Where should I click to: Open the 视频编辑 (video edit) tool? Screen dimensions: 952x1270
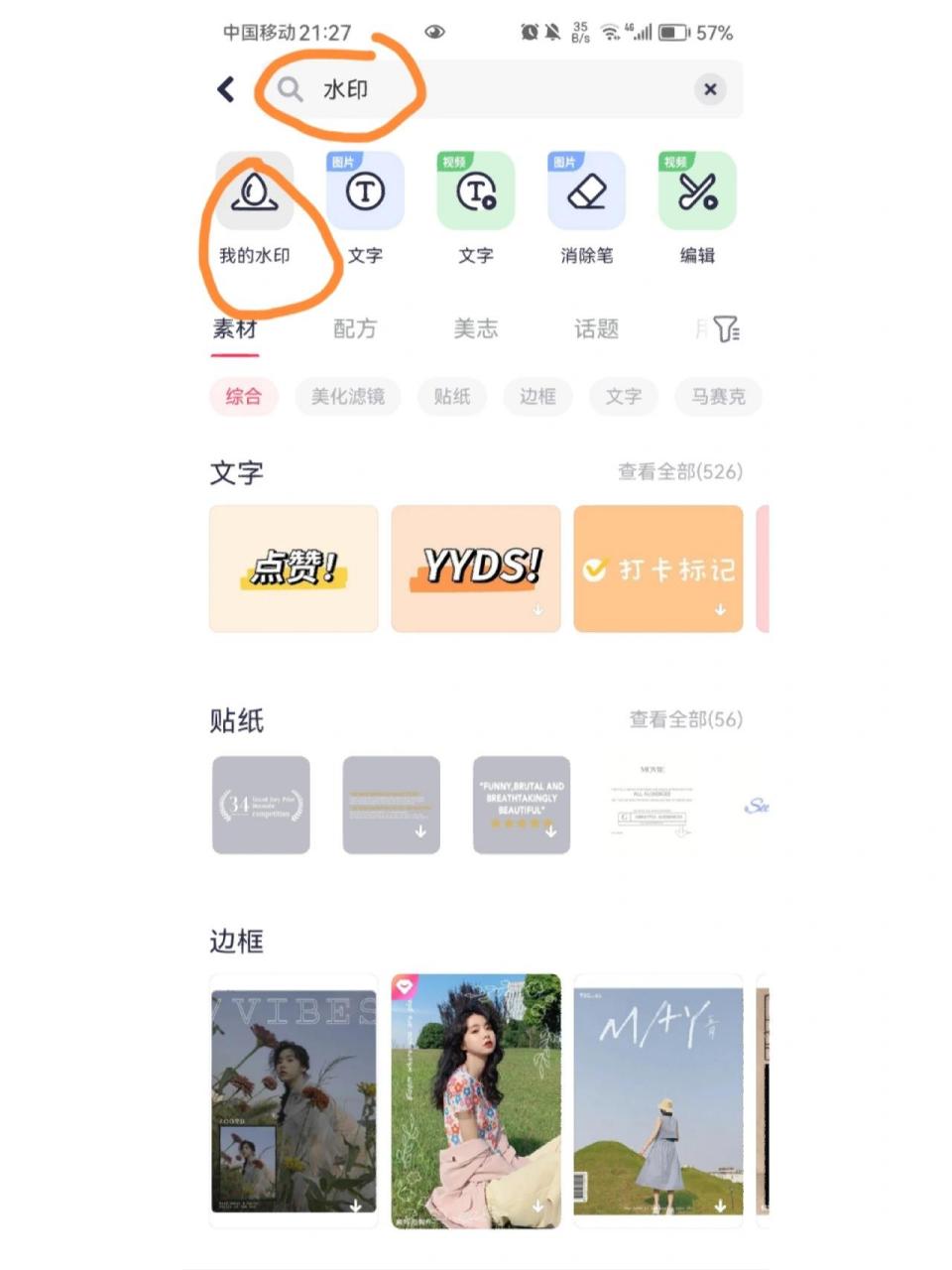point(695,190)
